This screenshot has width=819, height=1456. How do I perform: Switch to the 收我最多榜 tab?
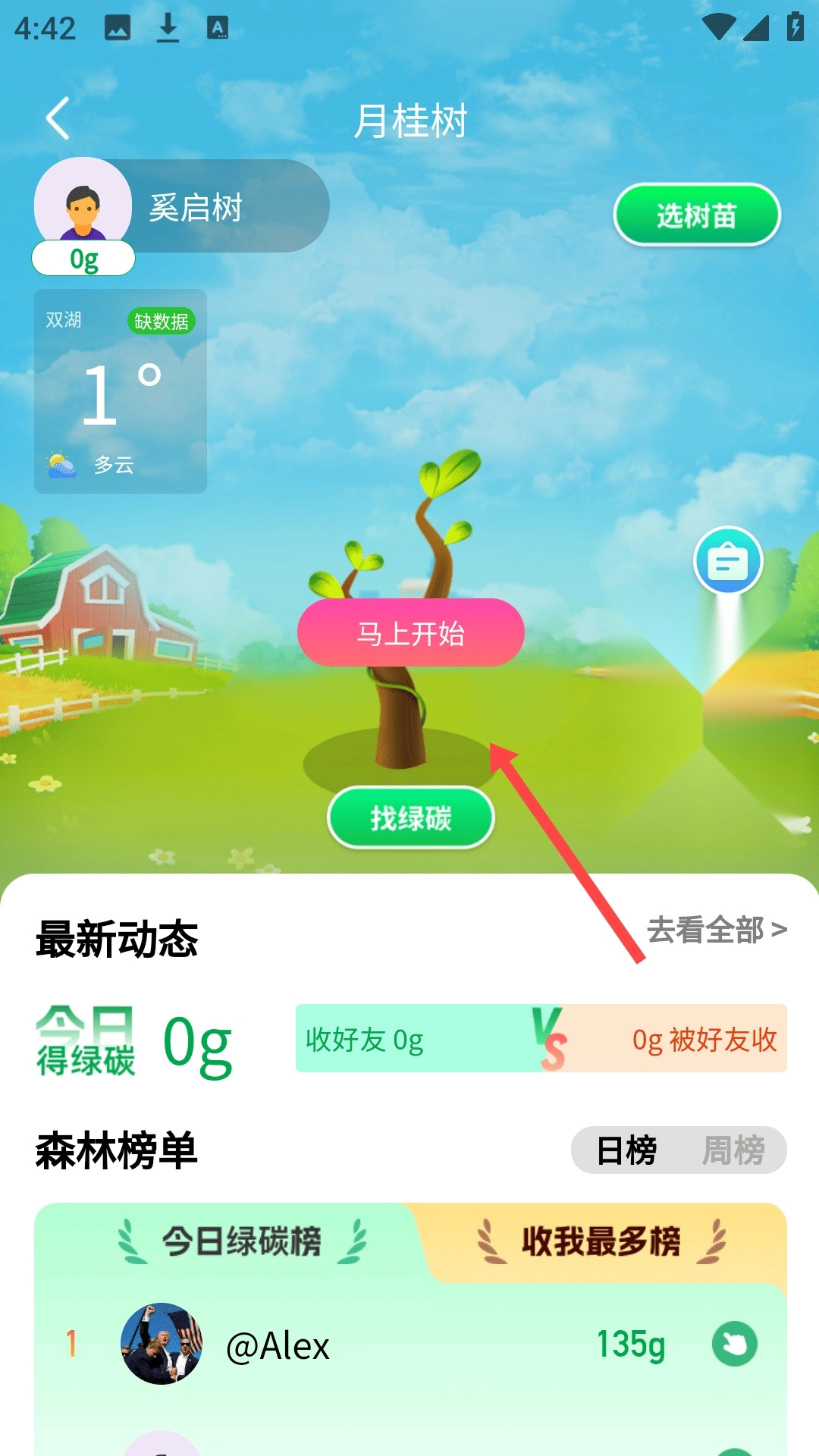tap(601, 1241)
